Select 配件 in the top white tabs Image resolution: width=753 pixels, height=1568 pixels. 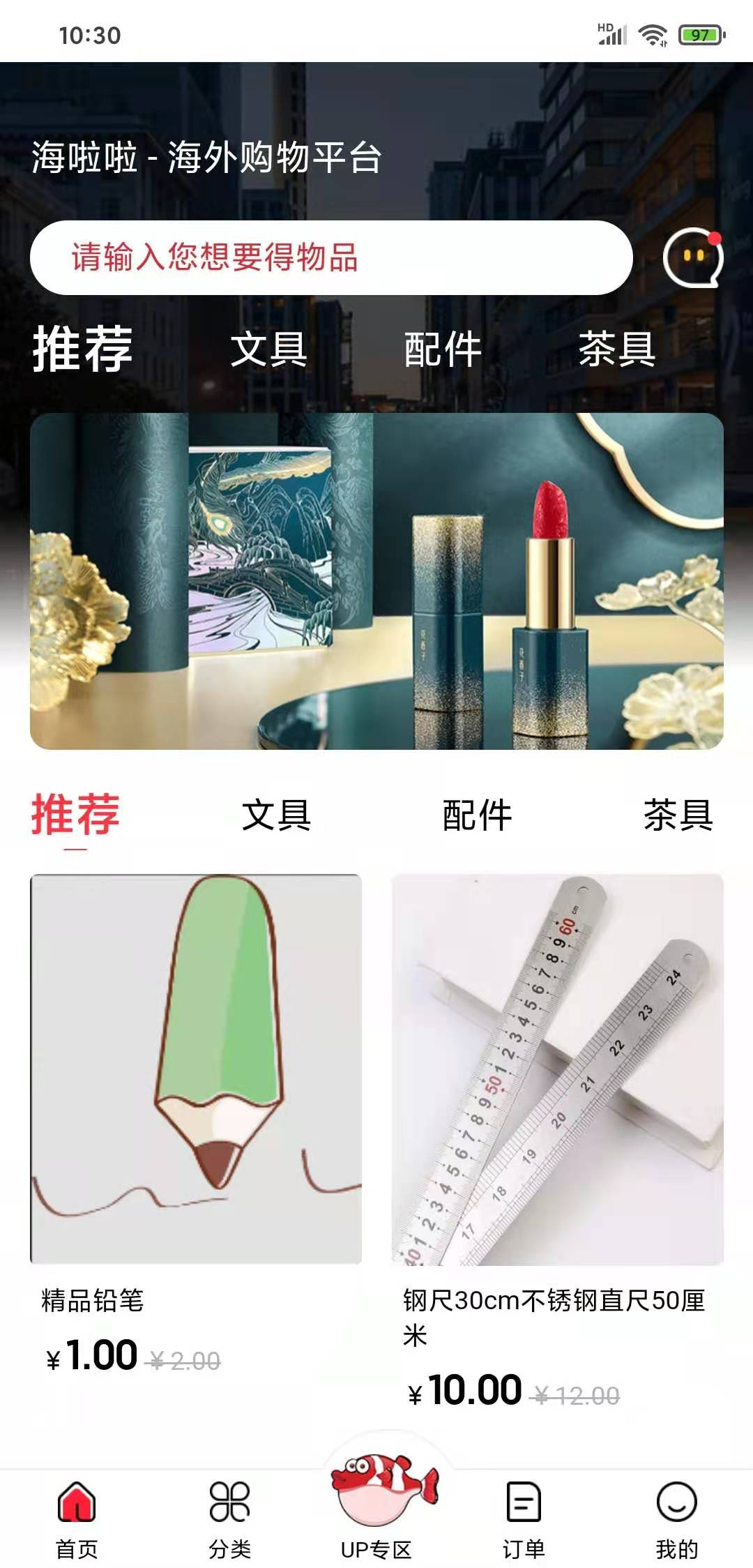point(443,349)
